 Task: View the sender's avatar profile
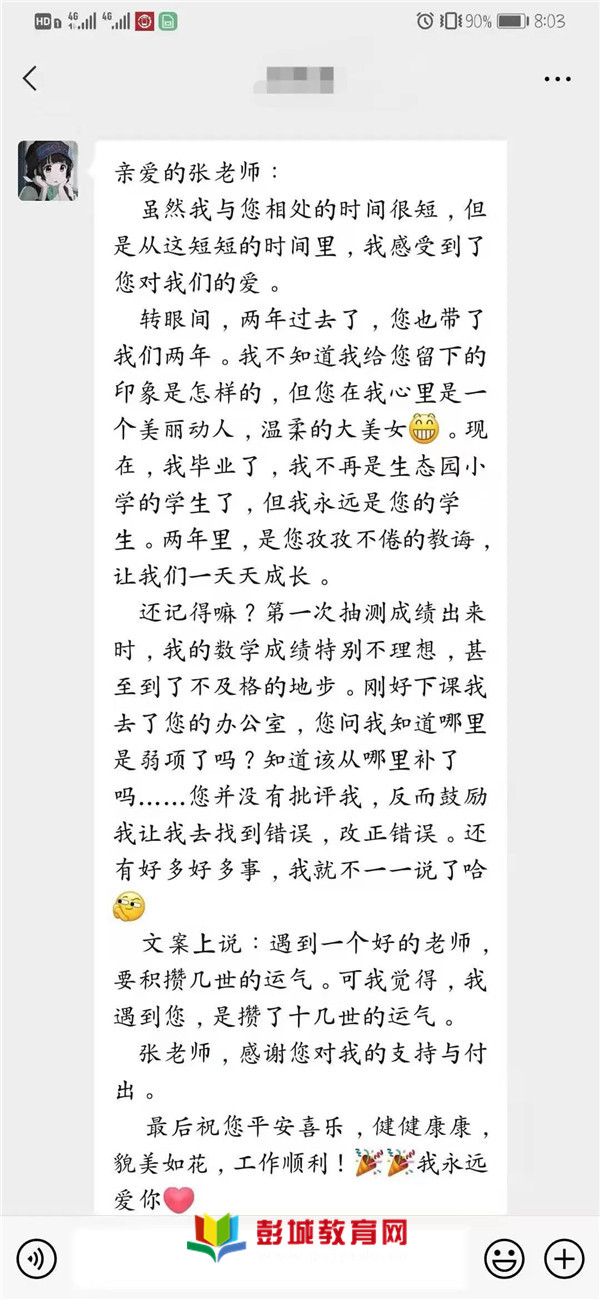click(x=47, y=170)
